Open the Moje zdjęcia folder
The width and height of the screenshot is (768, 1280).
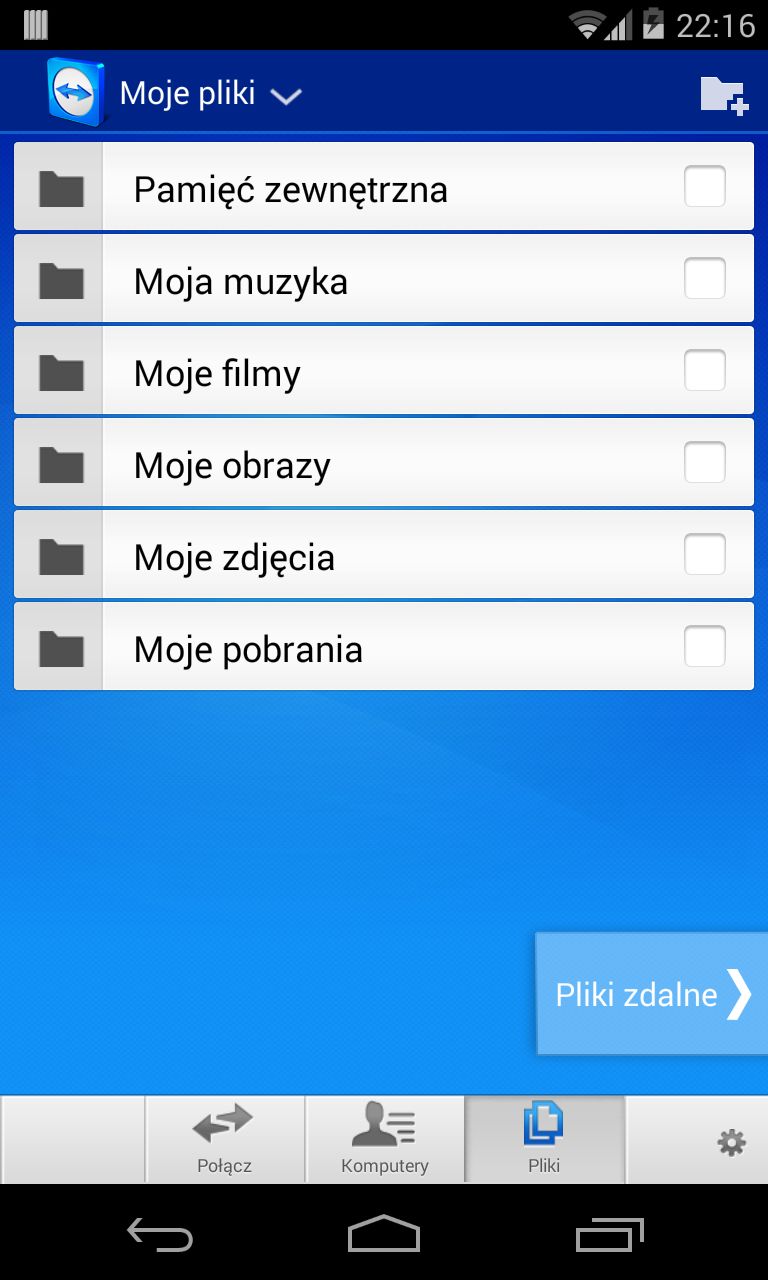pyautogui.click(x=384, y=555)
